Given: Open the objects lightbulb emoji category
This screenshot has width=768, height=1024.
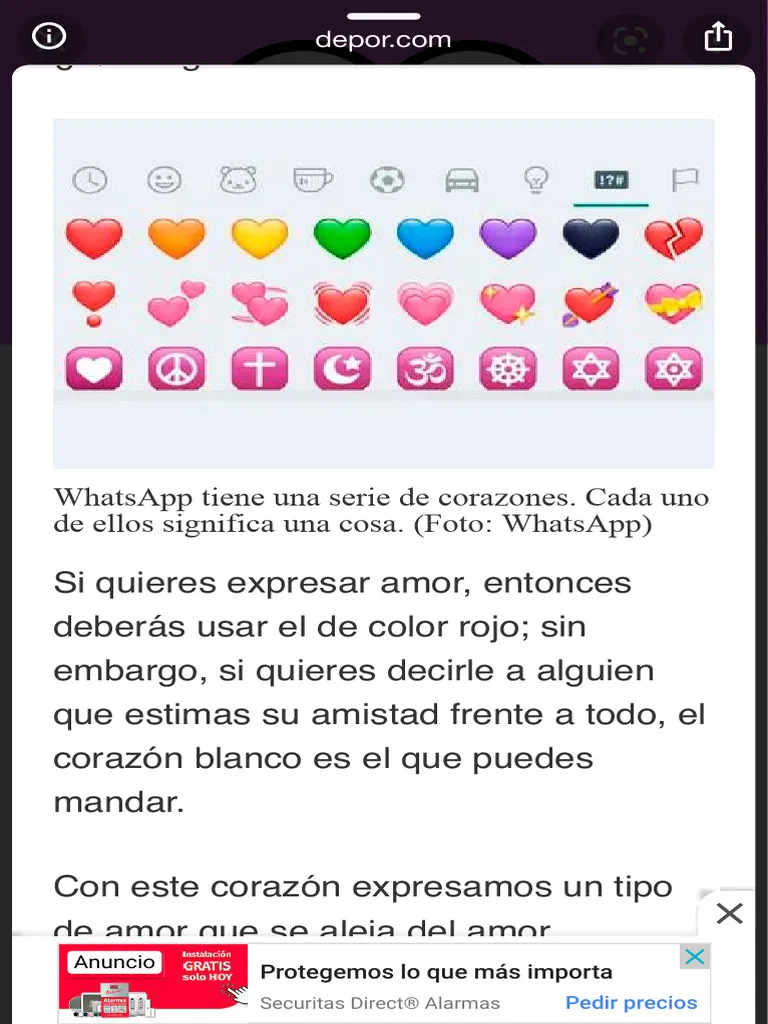Looking at the screenshot, I should tap(536, 180).
